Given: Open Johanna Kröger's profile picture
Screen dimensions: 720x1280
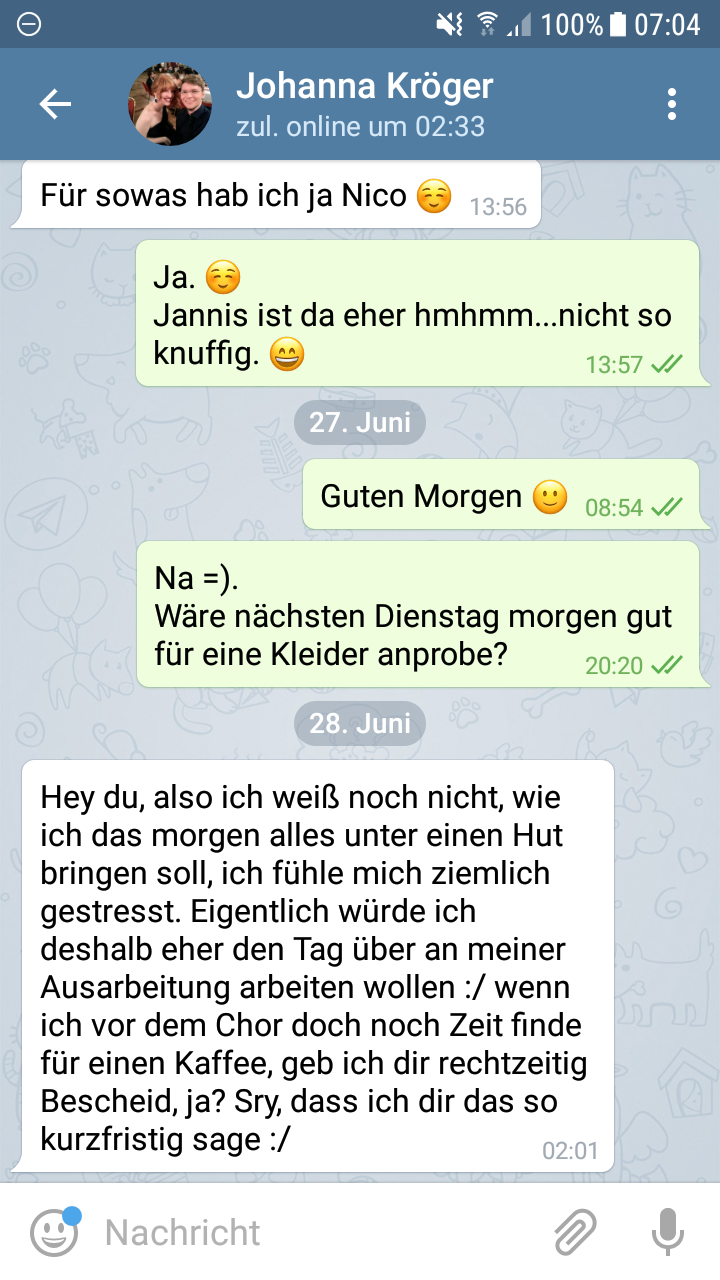Looking at the screenshot, I should pos(170,104).
